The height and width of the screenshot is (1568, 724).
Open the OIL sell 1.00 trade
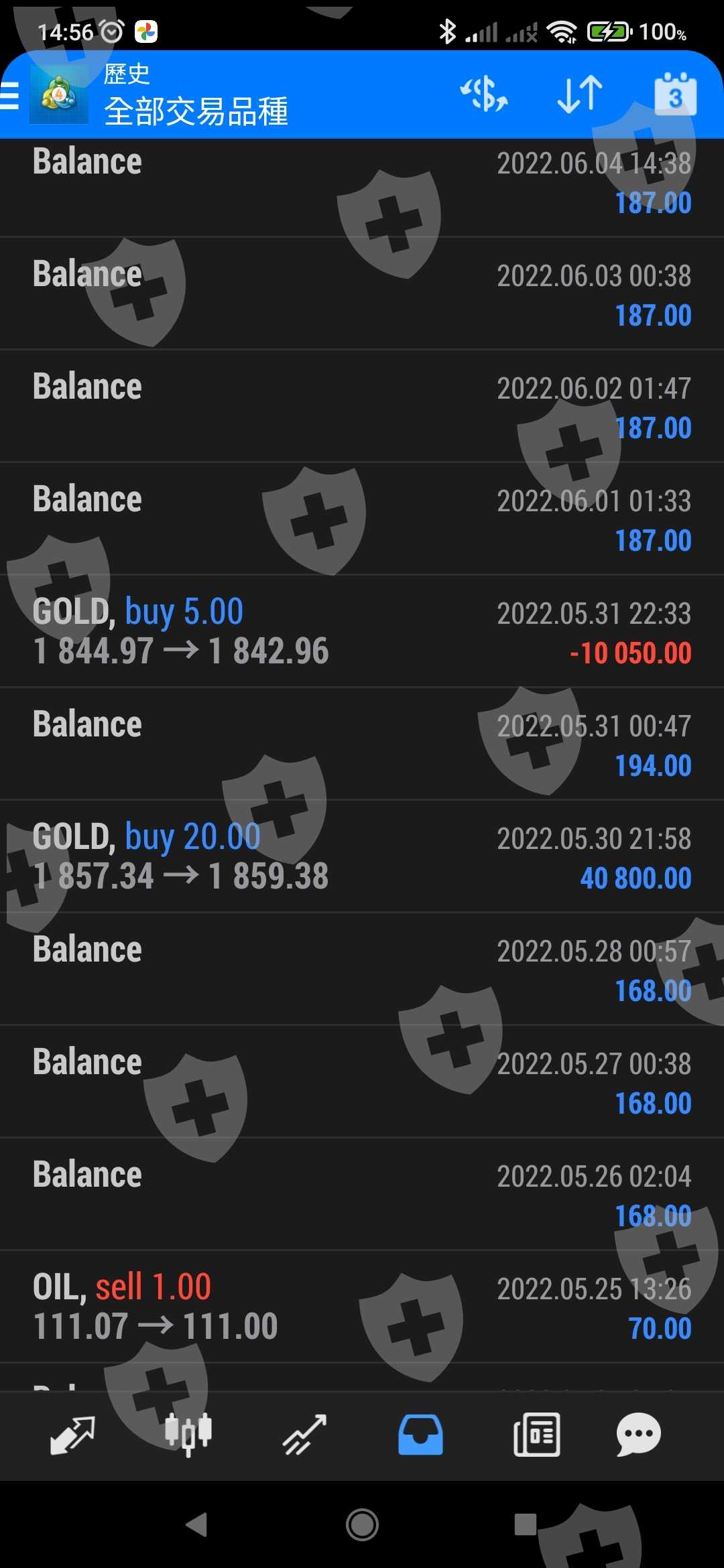click(x=362, y=1307)
